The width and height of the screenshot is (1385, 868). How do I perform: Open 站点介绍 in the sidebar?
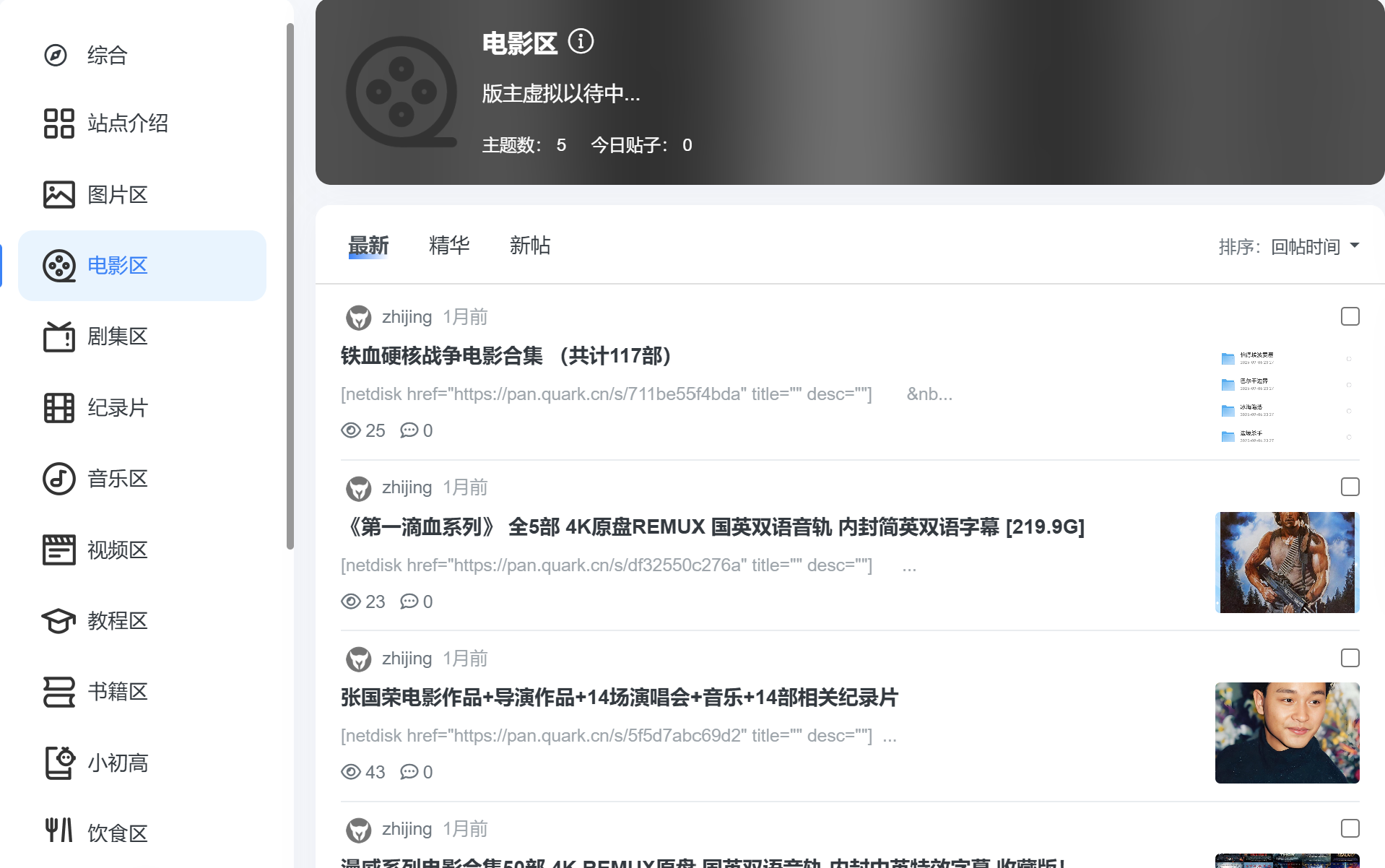(126, 123)
